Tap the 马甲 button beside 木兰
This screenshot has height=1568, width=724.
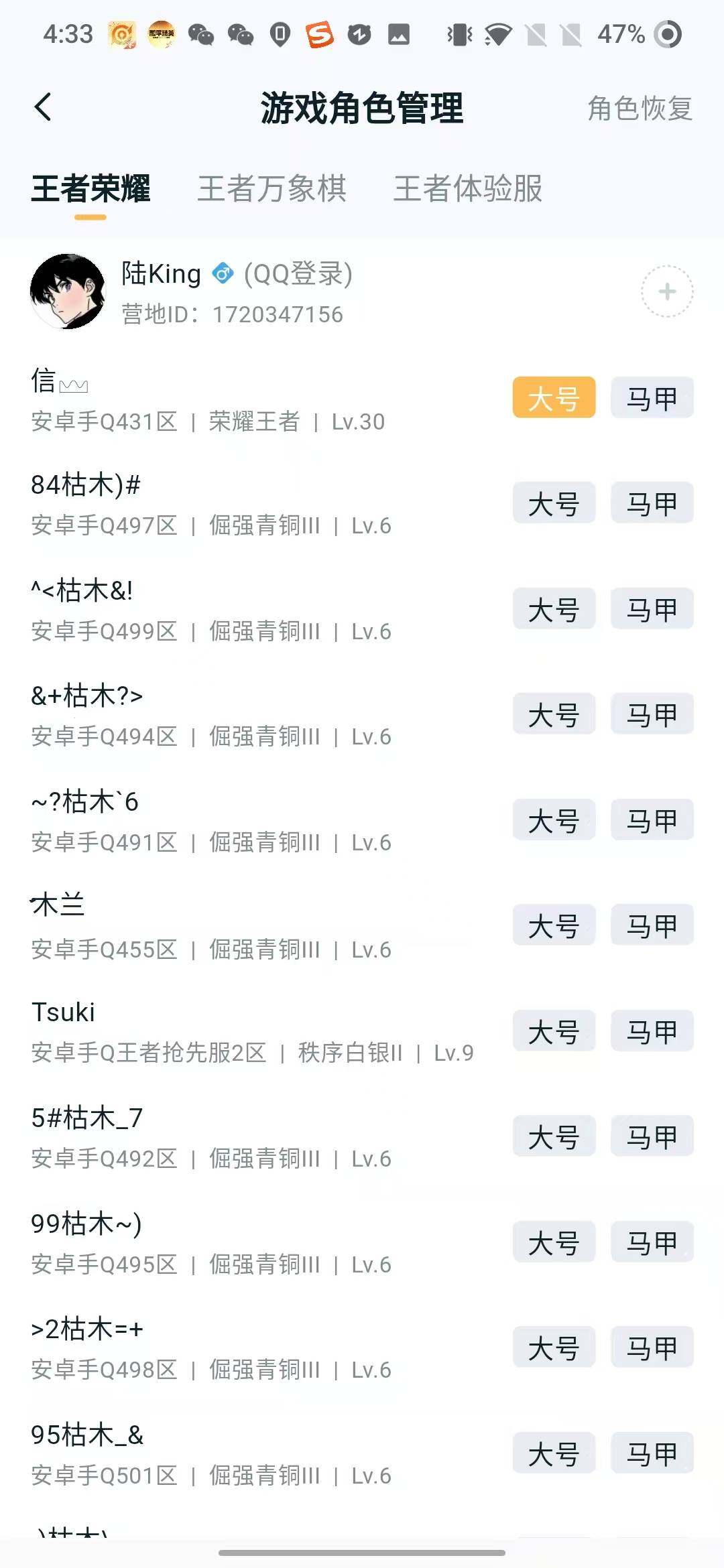point(651,925)
